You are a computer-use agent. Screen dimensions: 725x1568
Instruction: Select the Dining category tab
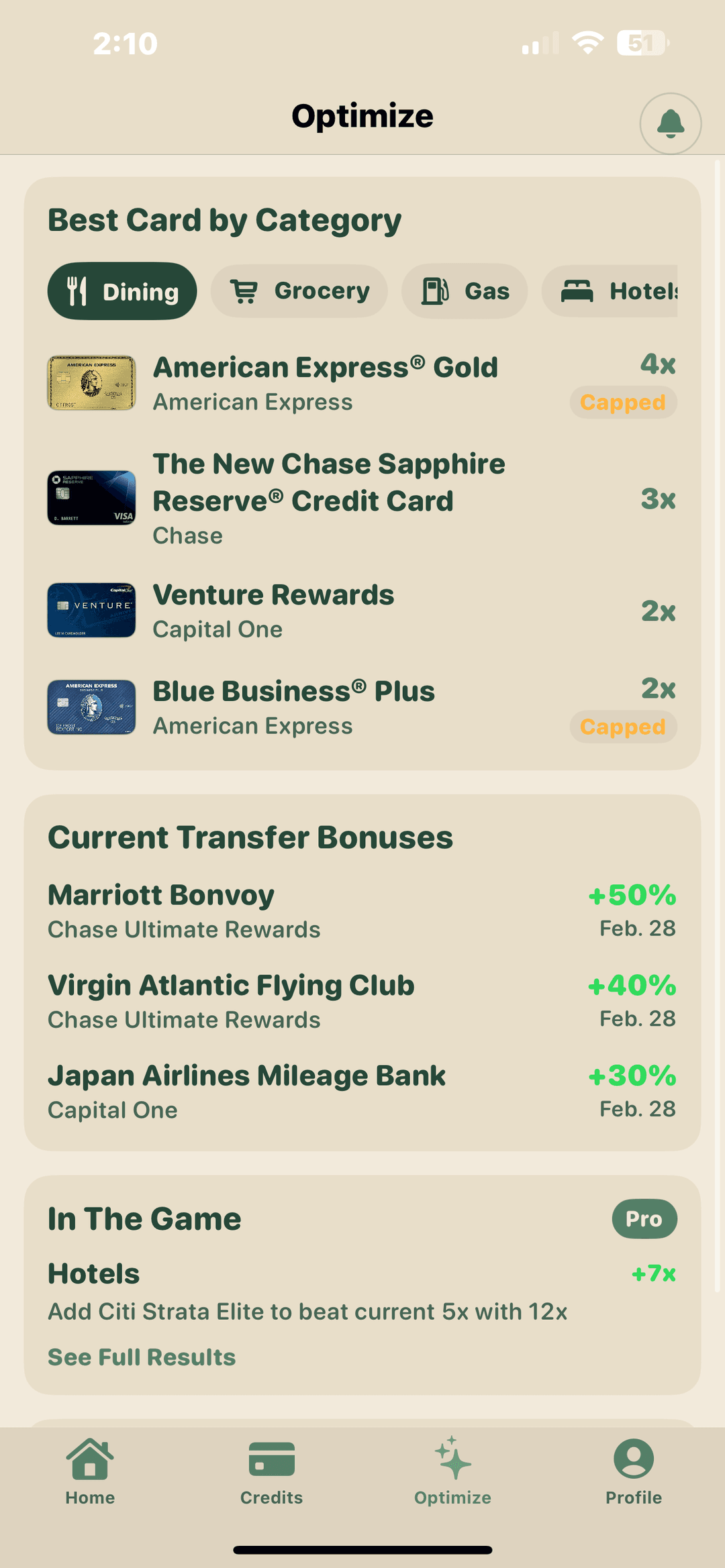pyautogui.click(x=122, y=291)
